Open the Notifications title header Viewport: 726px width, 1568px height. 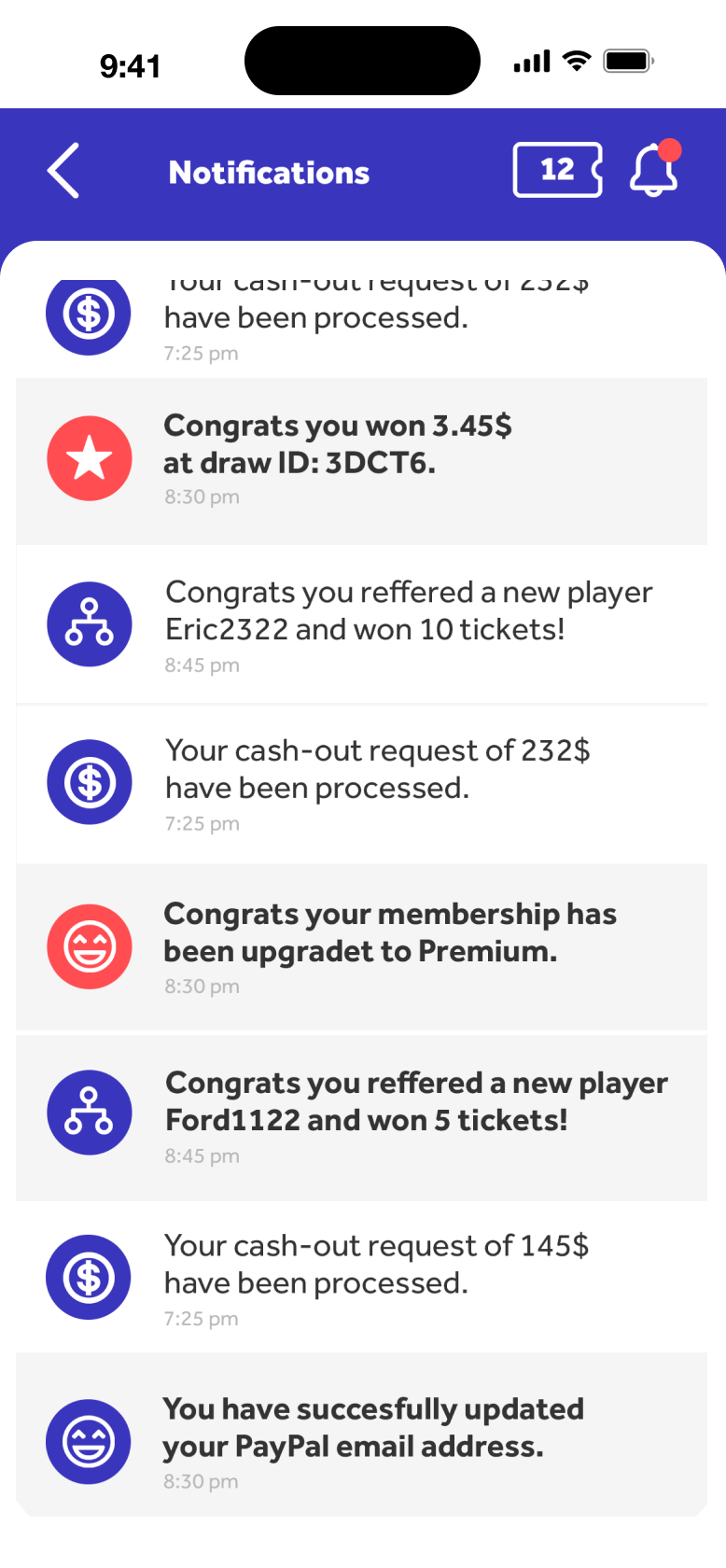tap(269, 172)
